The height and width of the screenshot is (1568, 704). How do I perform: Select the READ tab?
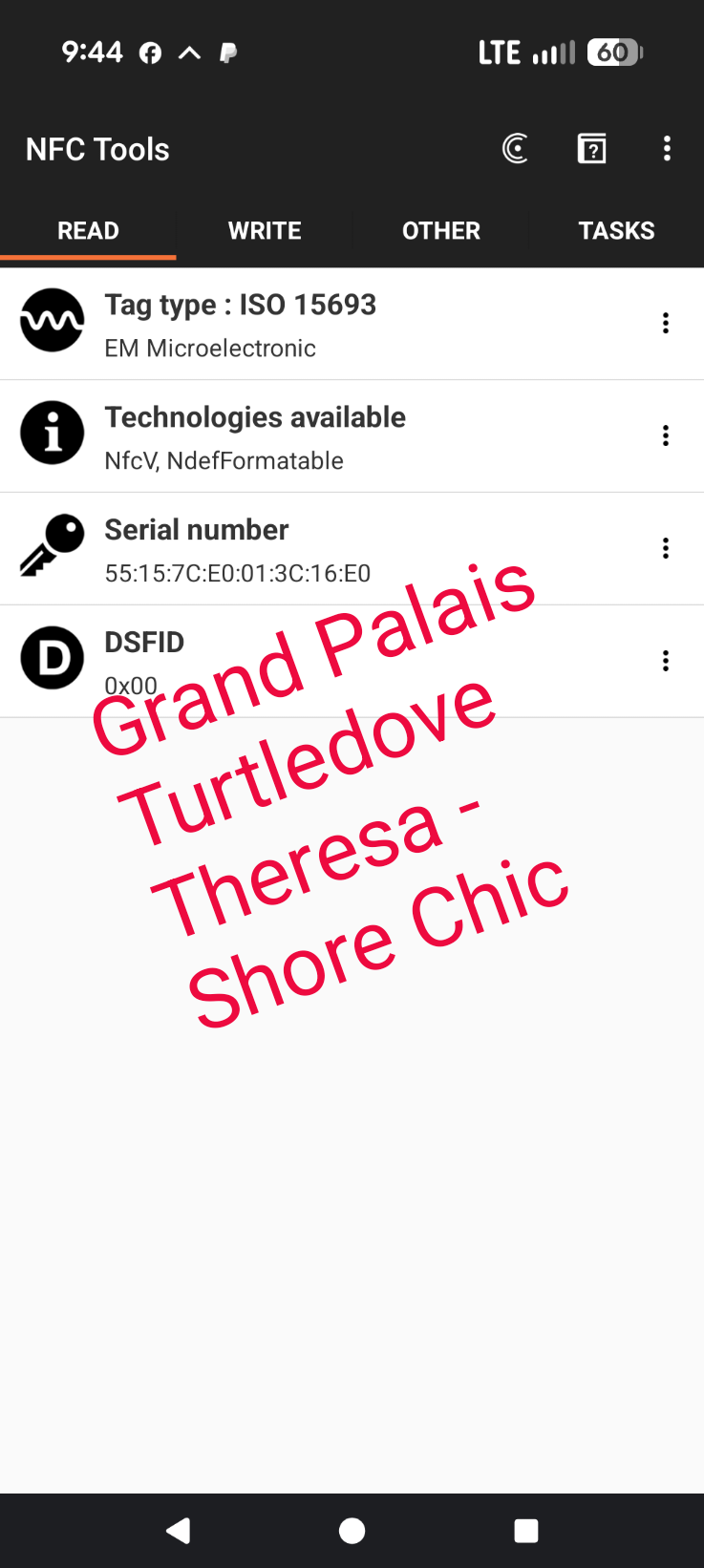pos(88,231)
